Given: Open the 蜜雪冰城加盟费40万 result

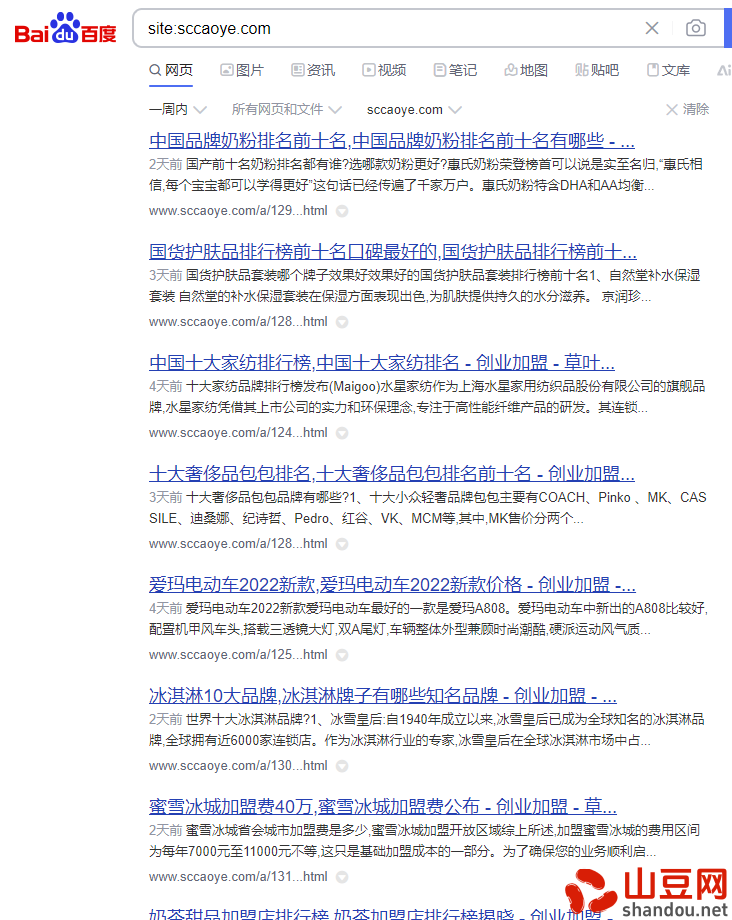Looking at the screenshot, I should pyautogui.click(x=382, y=806).
